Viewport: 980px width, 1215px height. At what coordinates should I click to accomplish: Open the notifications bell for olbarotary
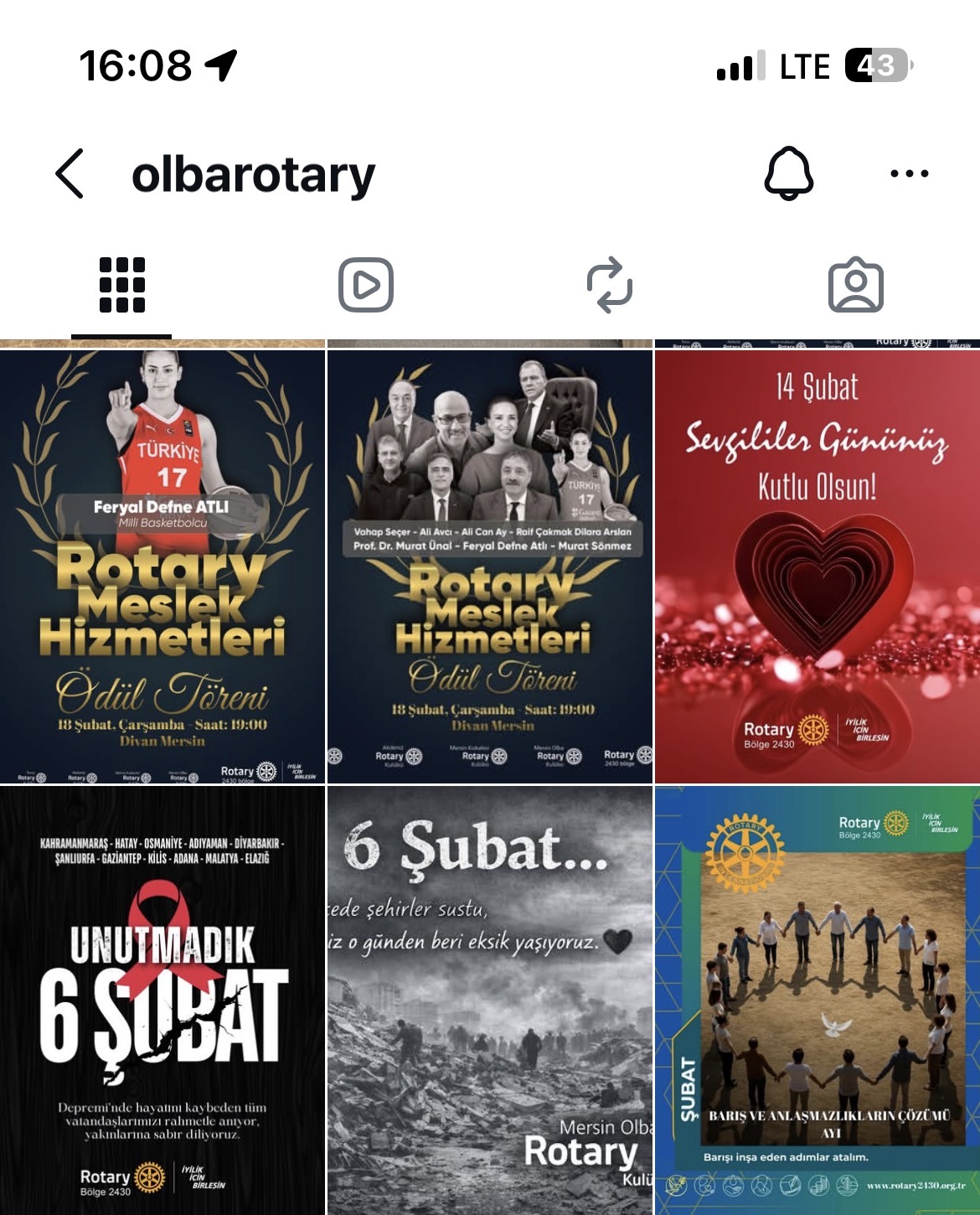tap(788, 173)
